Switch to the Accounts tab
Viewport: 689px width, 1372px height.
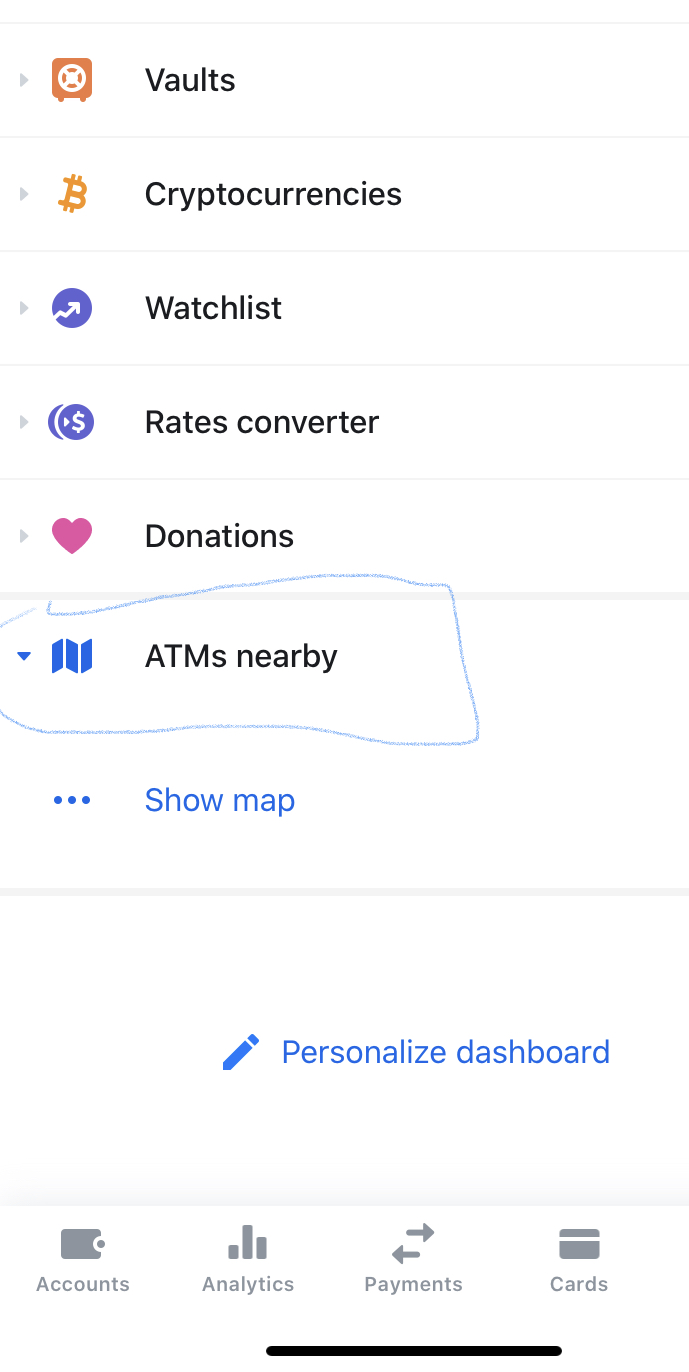click(83, 1260)
